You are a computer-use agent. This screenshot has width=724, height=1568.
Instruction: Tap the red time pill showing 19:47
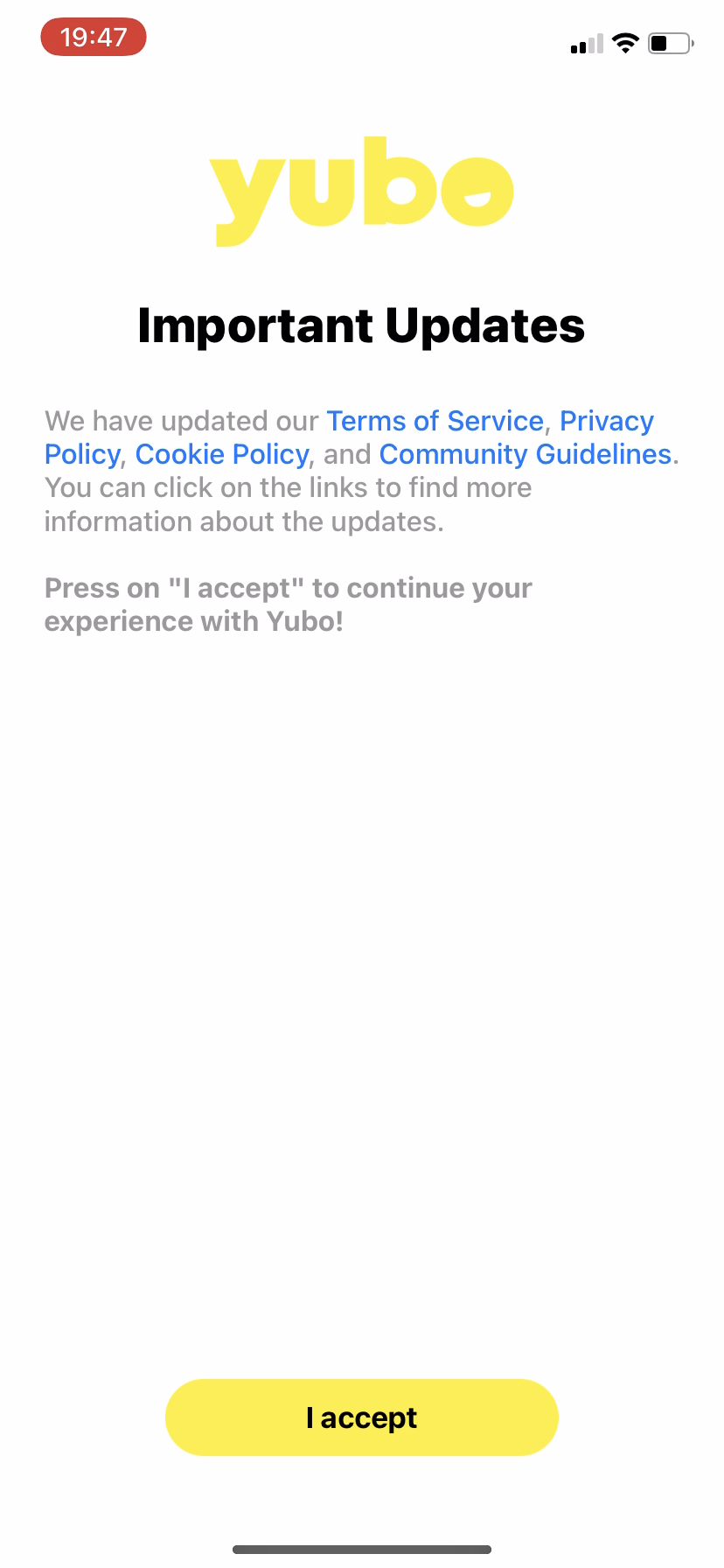pos(93,37)
